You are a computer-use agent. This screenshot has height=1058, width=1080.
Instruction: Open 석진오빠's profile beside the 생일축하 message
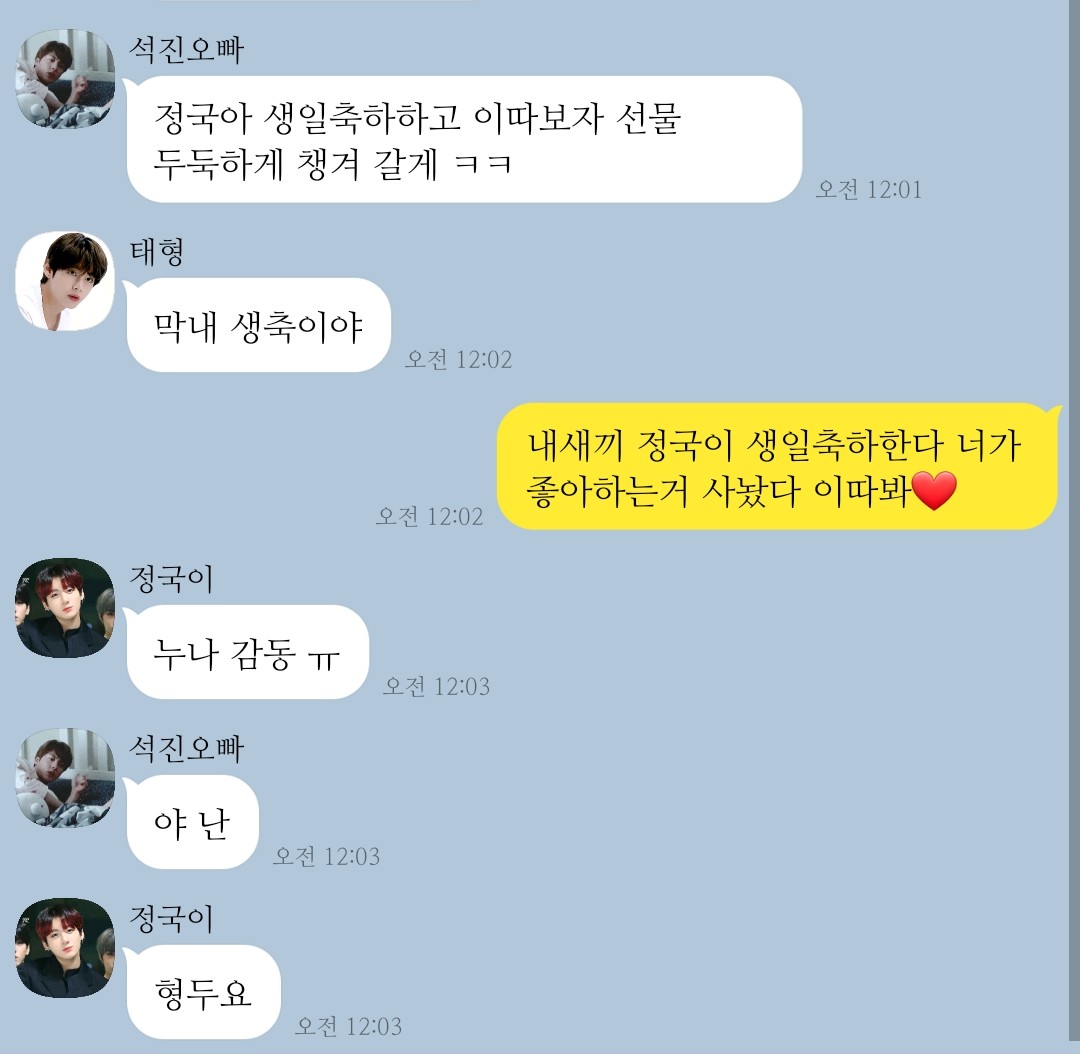click(x=65, y=80)
